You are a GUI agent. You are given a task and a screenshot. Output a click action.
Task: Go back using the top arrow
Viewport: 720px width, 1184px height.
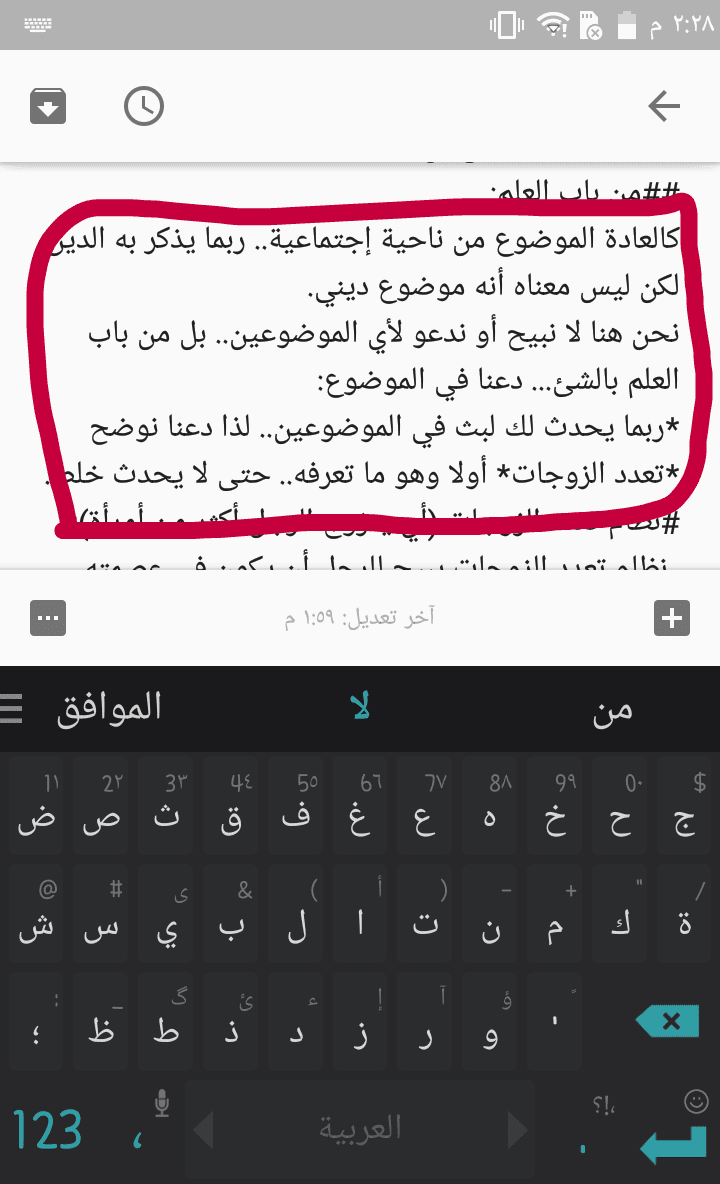[x=664, y=106]
